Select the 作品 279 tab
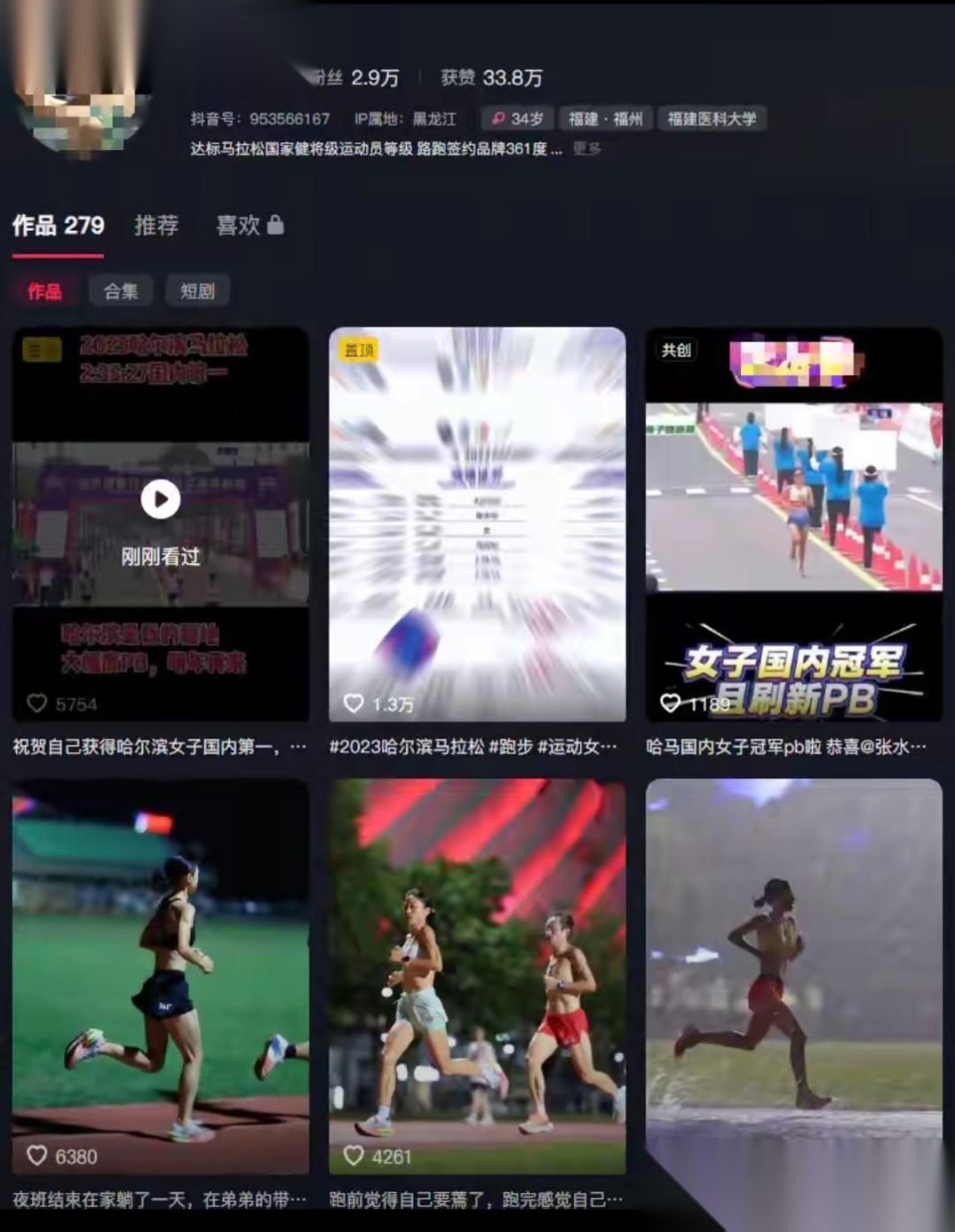The height and width of the screenshot is (1232, 955). click(x=58, y=226)
